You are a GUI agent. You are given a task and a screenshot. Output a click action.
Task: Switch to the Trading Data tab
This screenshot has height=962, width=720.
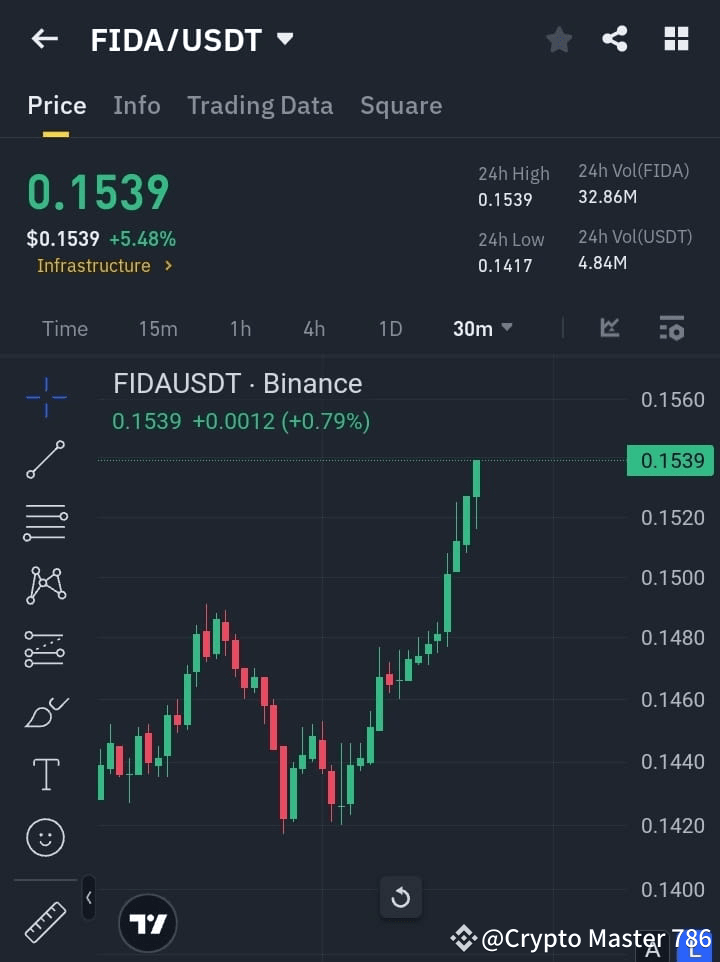tap(260, 105)
